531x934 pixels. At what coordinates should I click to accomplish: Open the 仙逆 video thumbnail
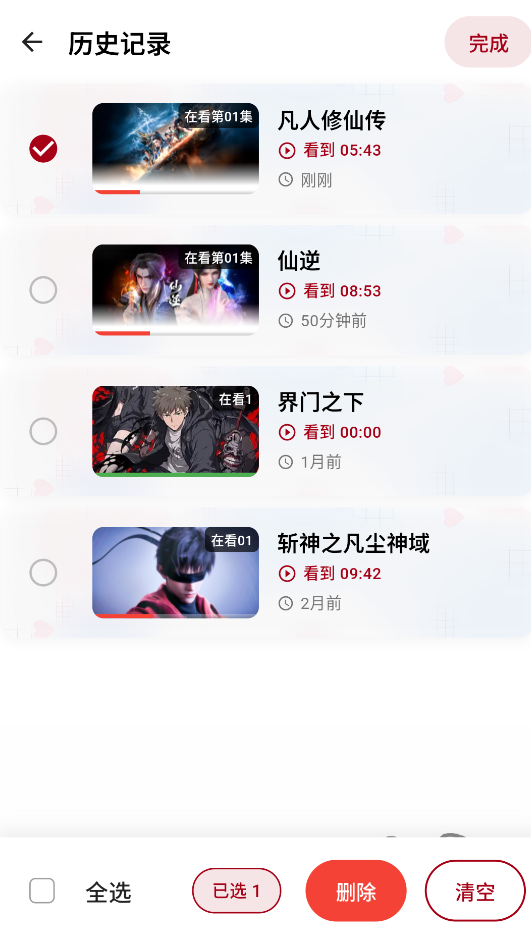(175, 290)
